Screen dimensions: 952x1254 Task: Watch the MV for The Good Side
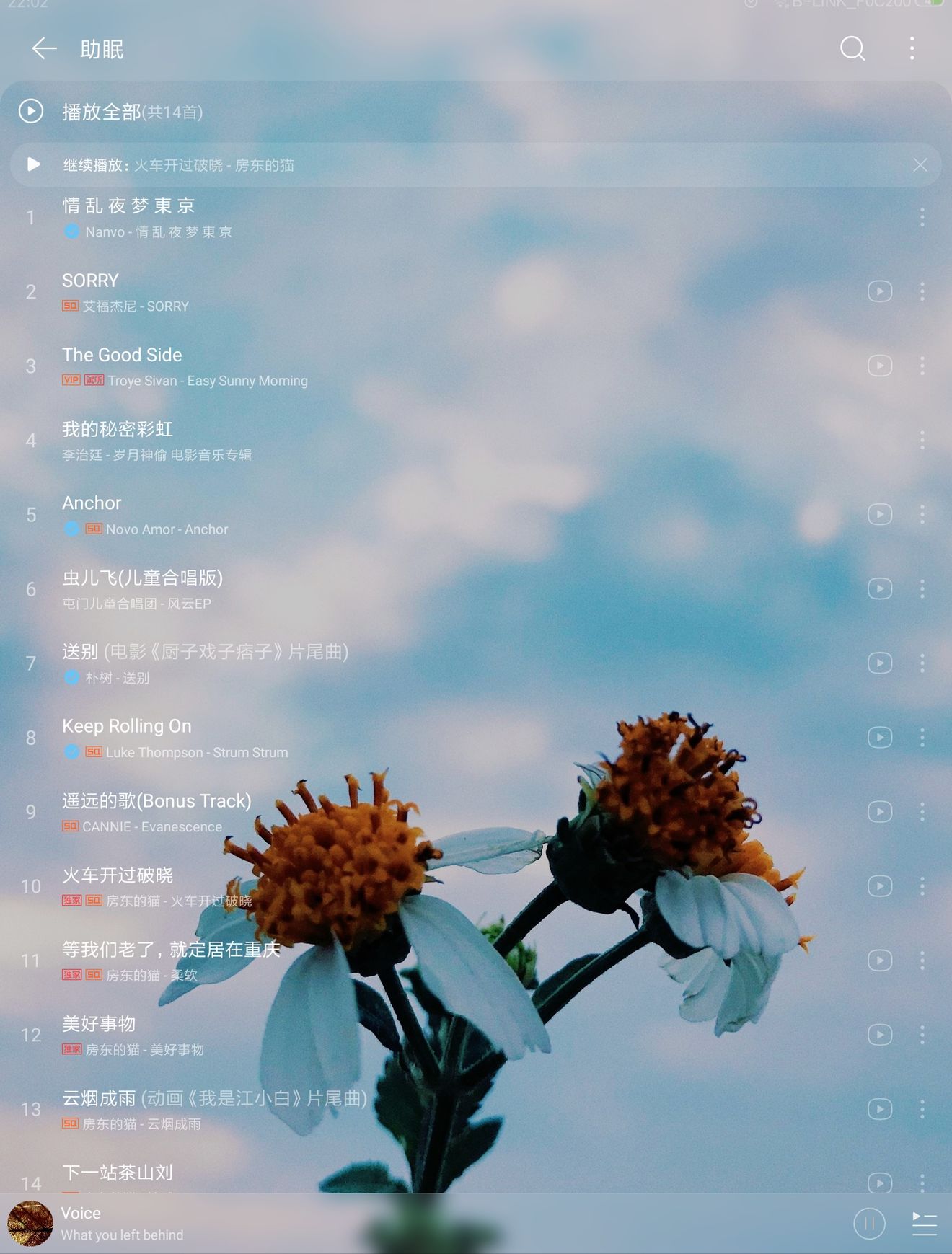click(879, 366)
